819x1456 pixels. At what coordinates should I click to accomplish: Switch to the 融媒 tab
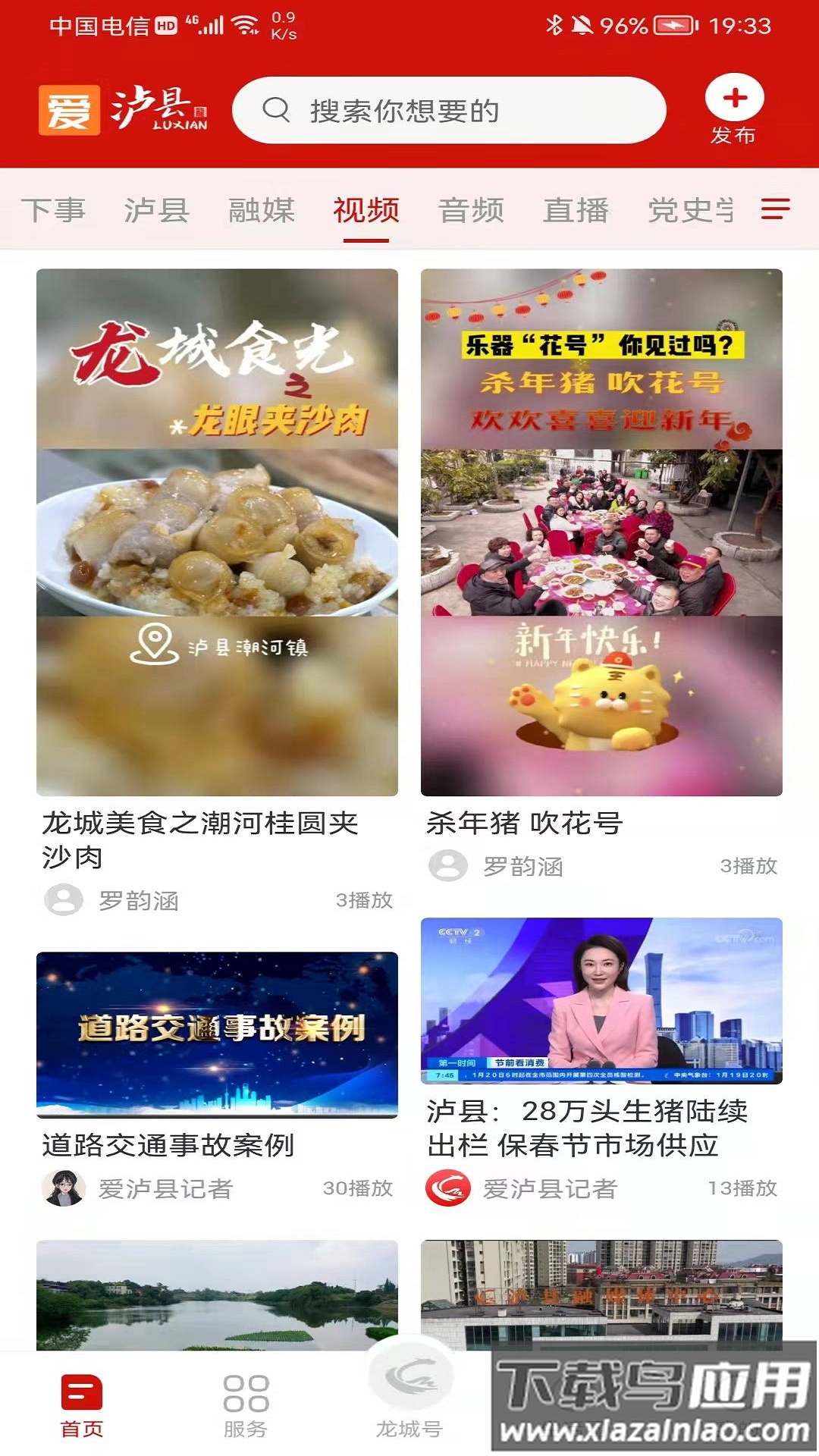262,209
